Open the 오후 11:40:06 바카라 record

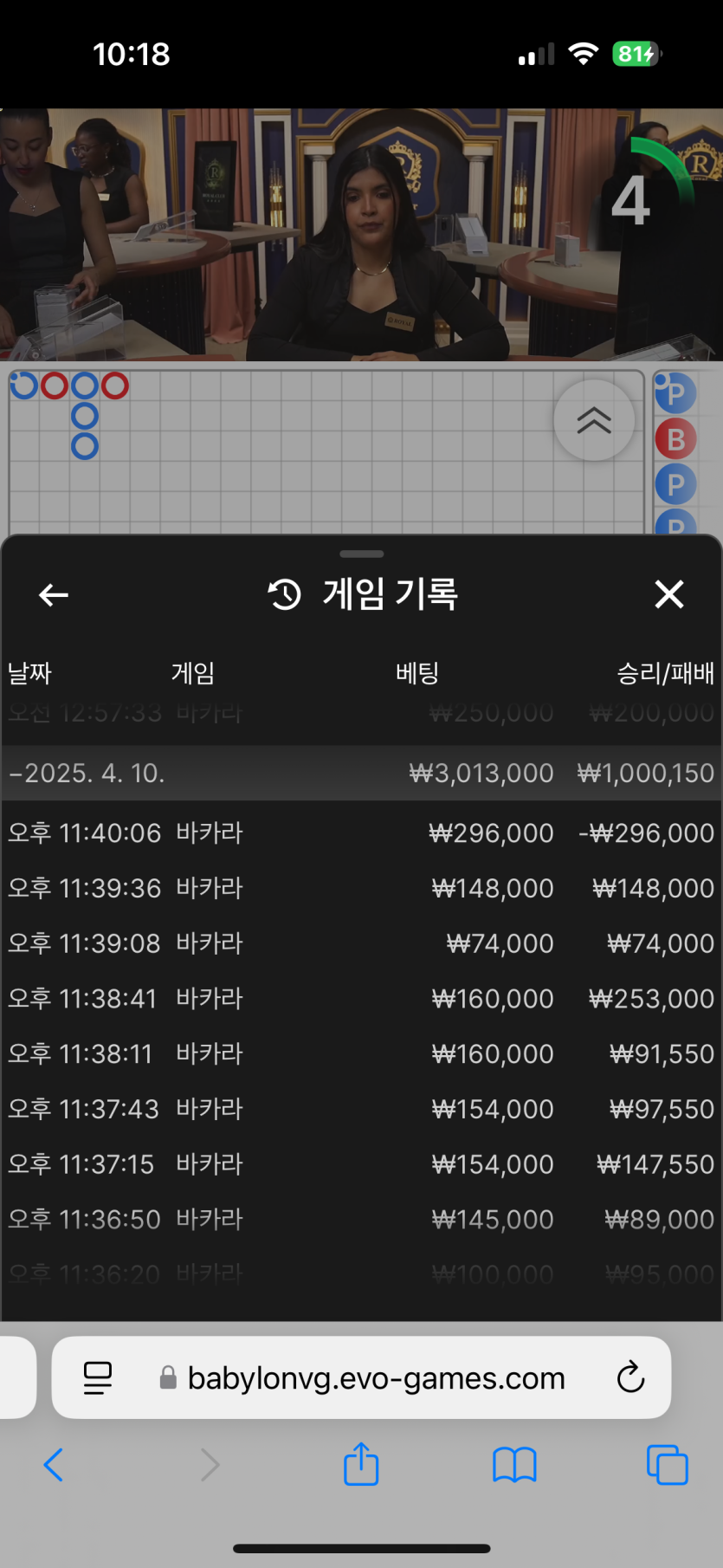[361, 833]
